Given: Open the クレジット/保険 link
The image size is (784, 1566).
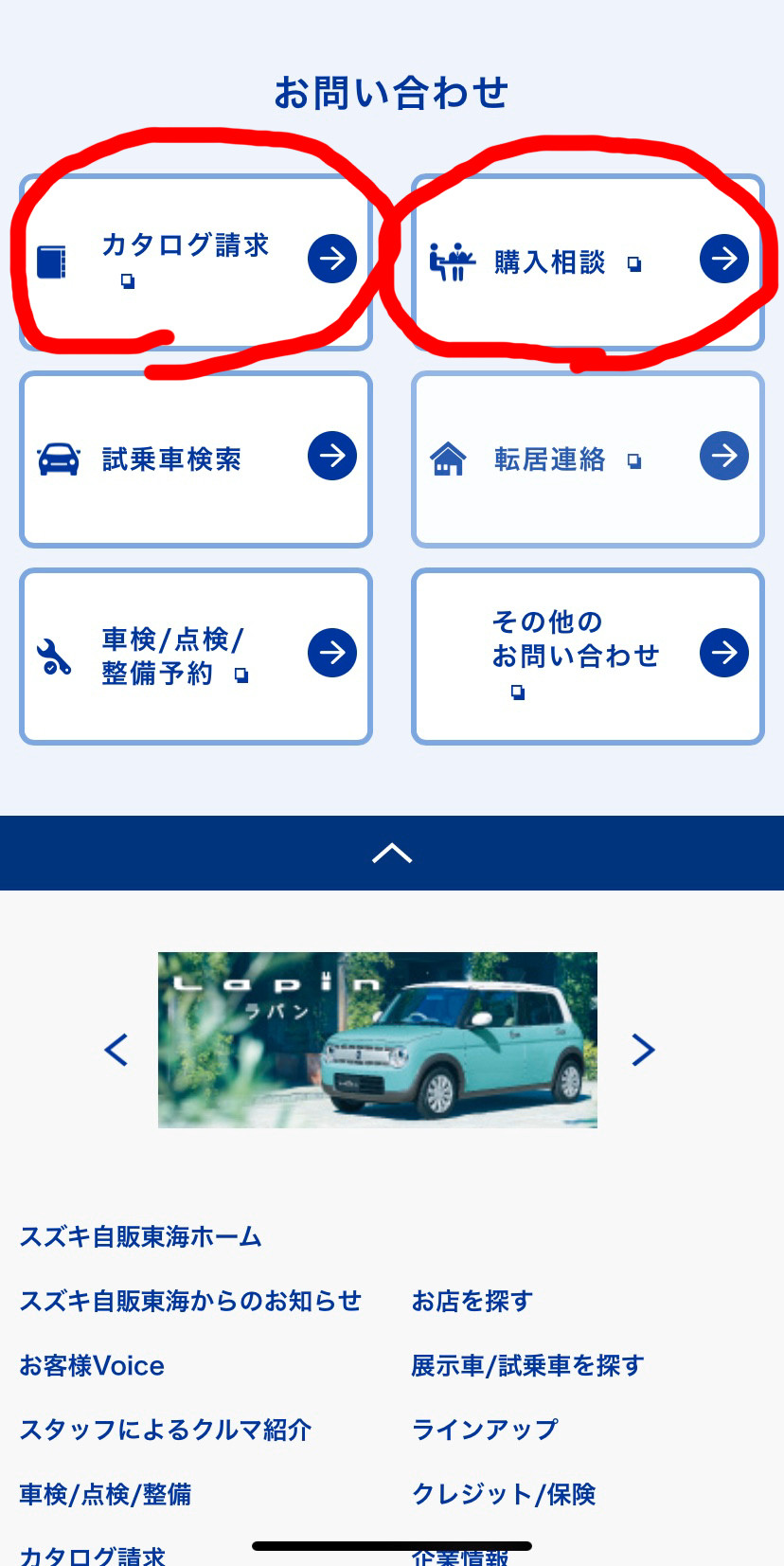Looking at the screenshot, I should [x=503, y=1494].
